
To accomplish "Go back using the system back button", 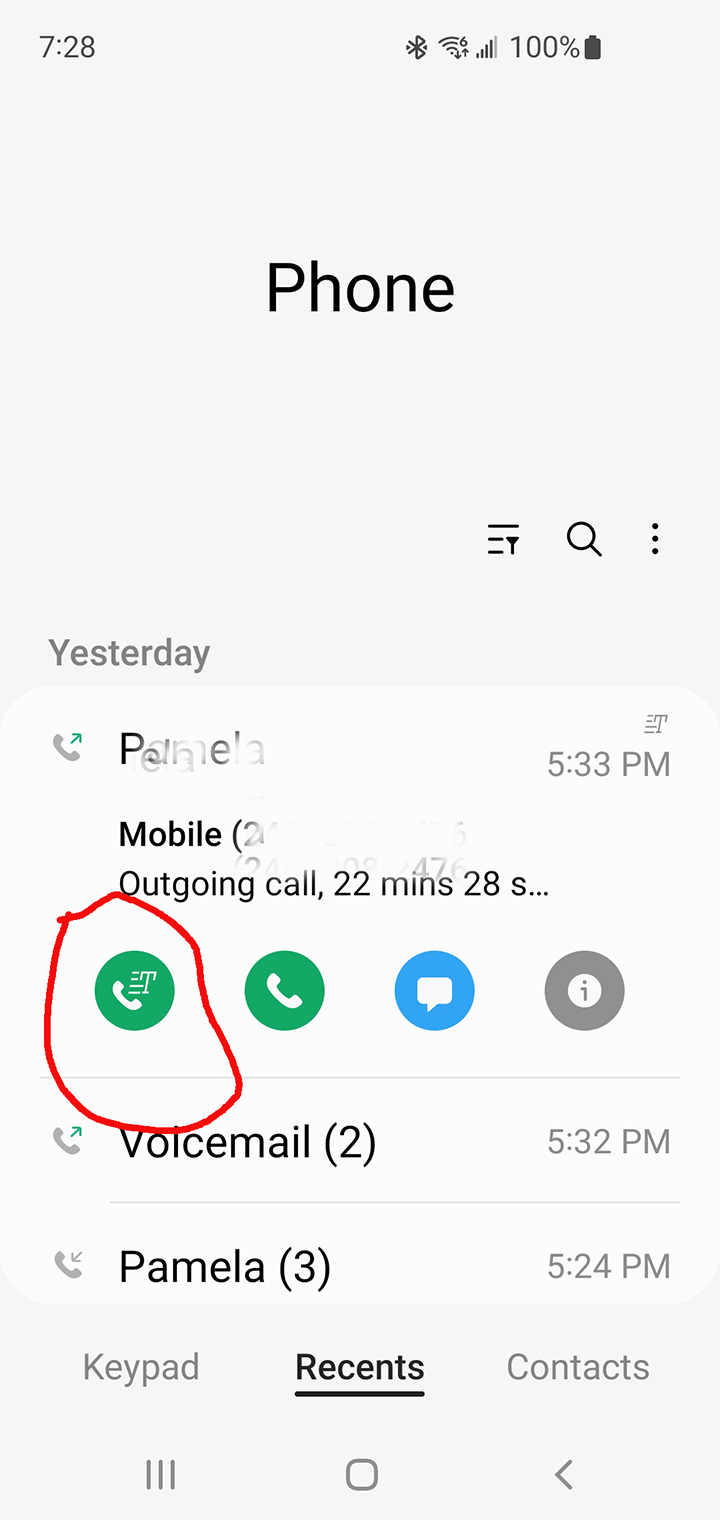I will point(563,1474).
